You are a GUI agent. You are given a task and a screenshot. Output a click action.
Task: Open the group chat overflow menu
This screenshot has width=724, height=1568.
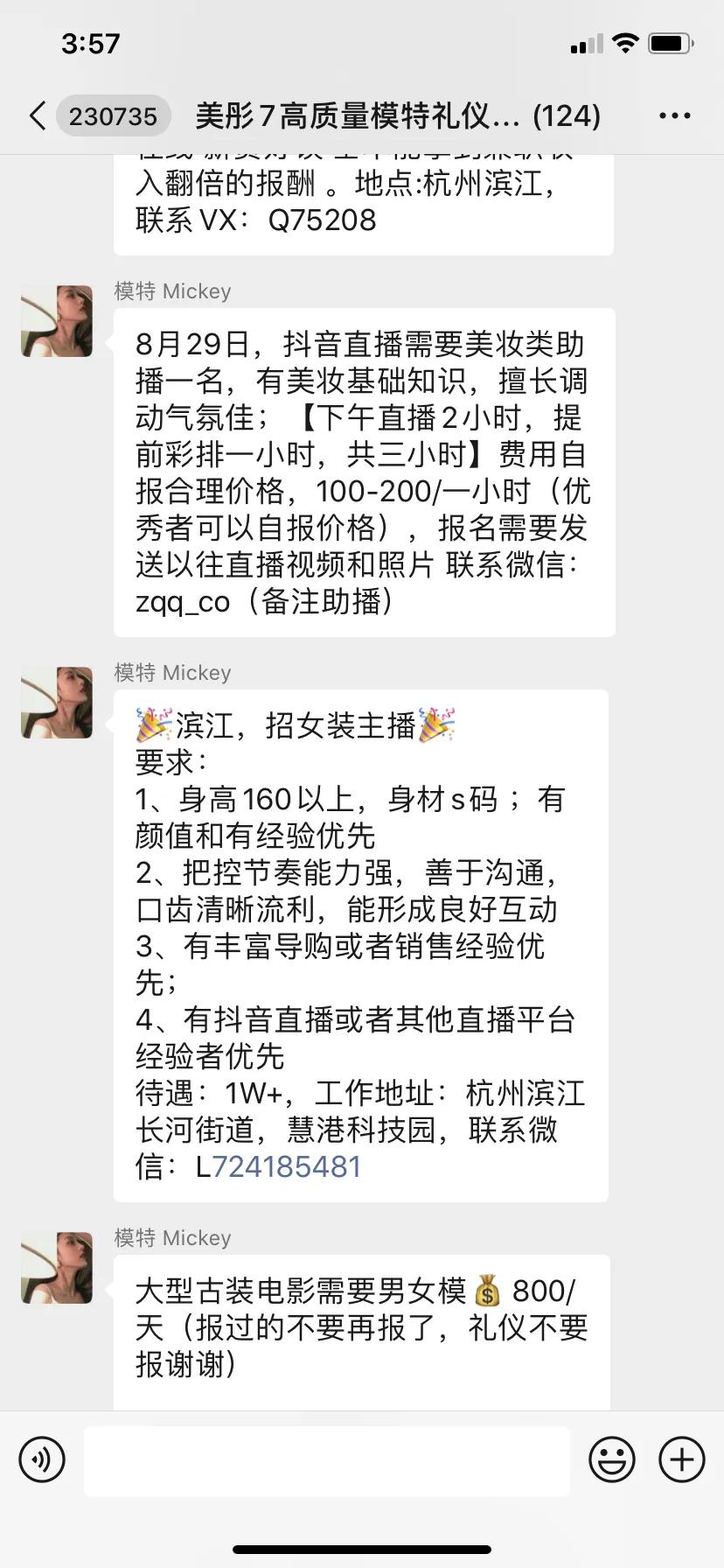pos(674,115)
